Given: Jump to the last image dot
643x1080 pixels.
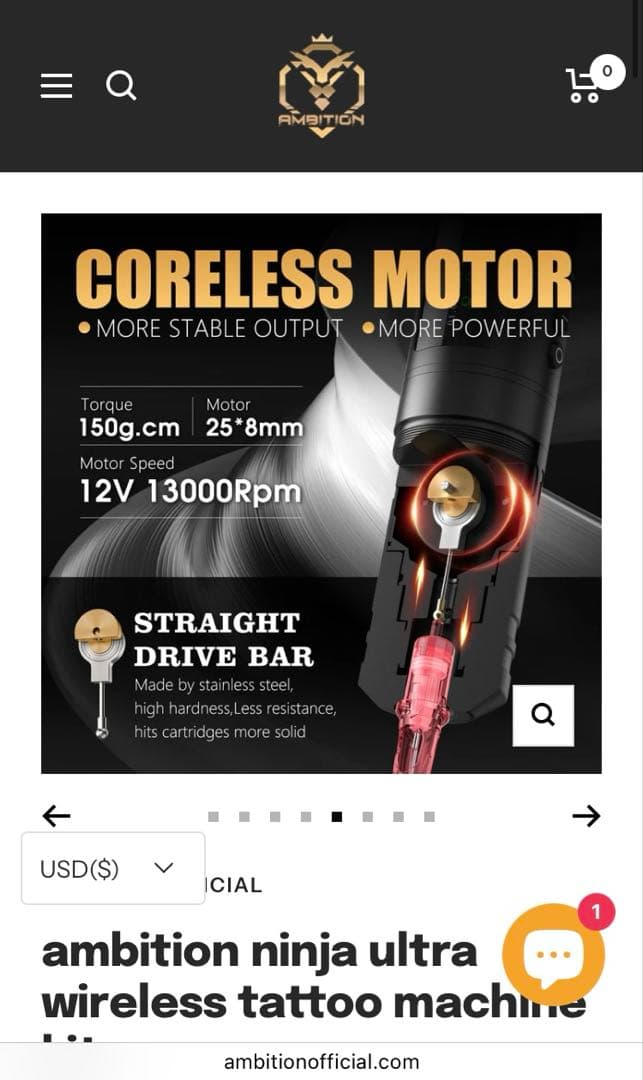Looking at the screenshot, I should (429, 817).
